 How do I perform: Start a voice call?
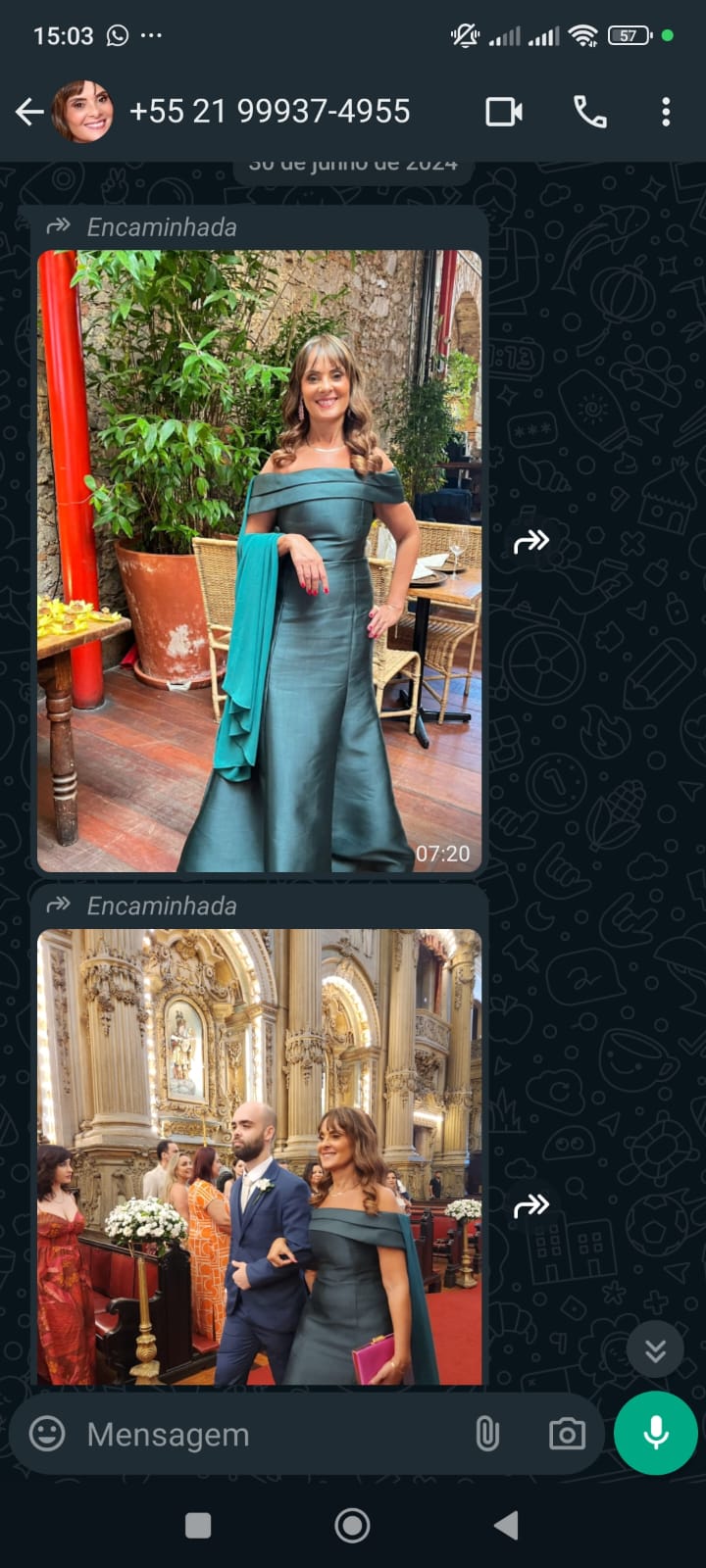589,112
